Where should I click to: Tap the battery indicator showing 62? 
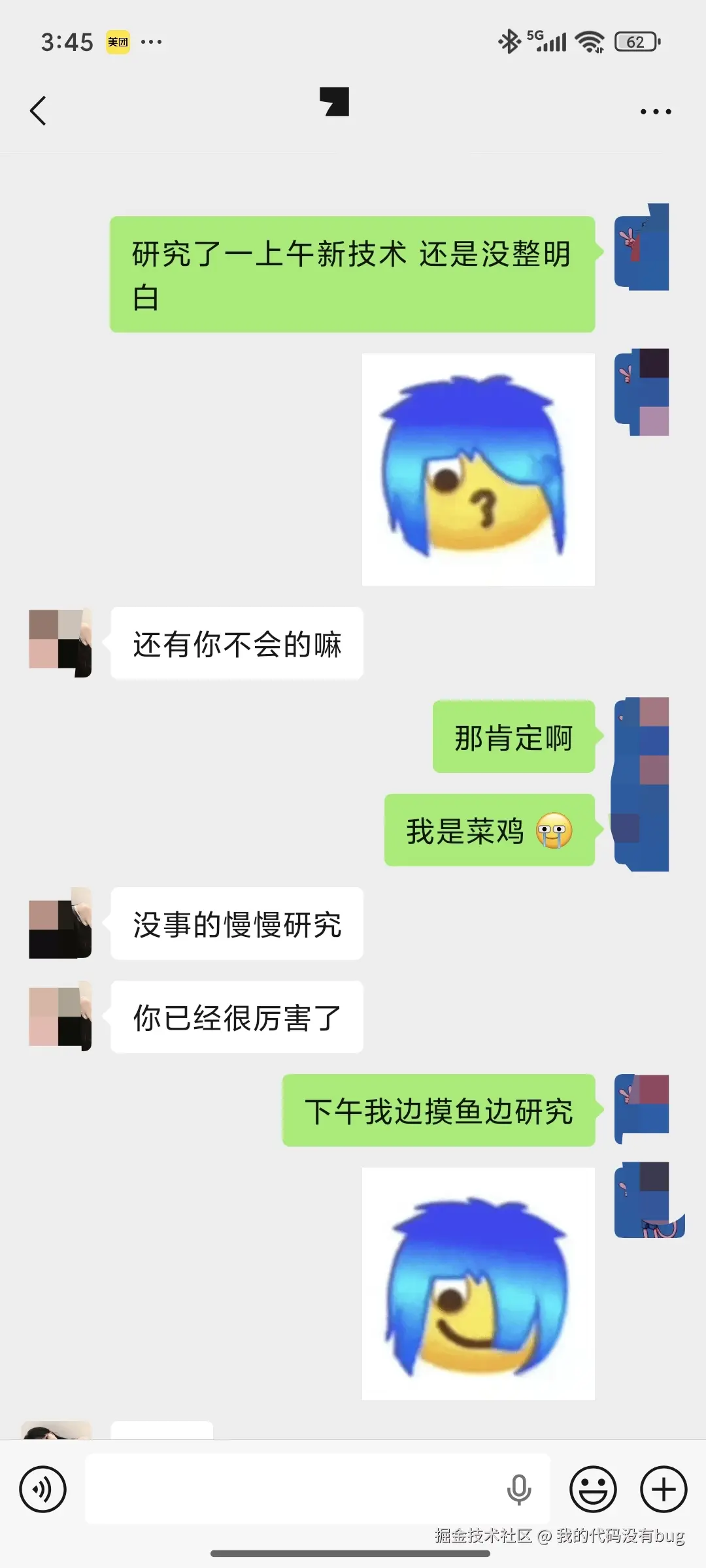tap(635, 41)
